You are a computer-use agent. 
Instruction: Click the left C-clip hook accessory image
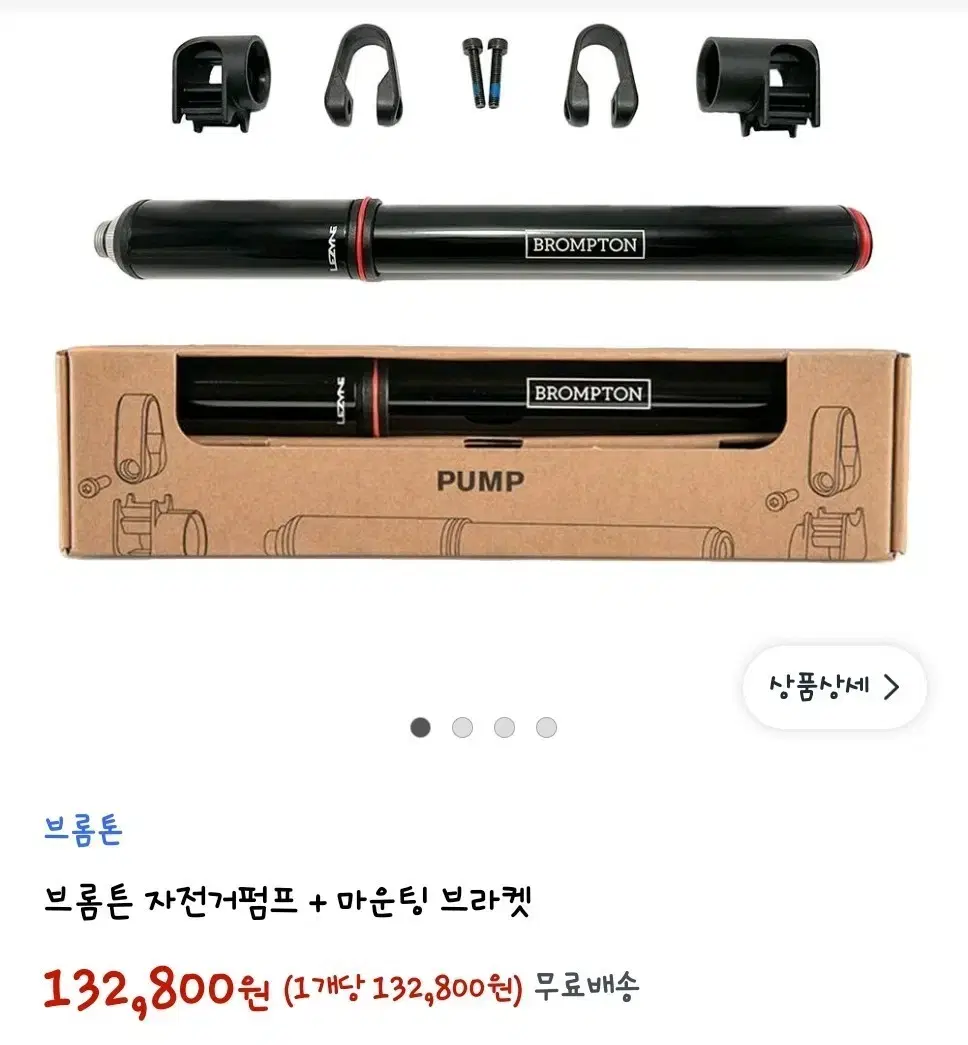click(360, 80)
